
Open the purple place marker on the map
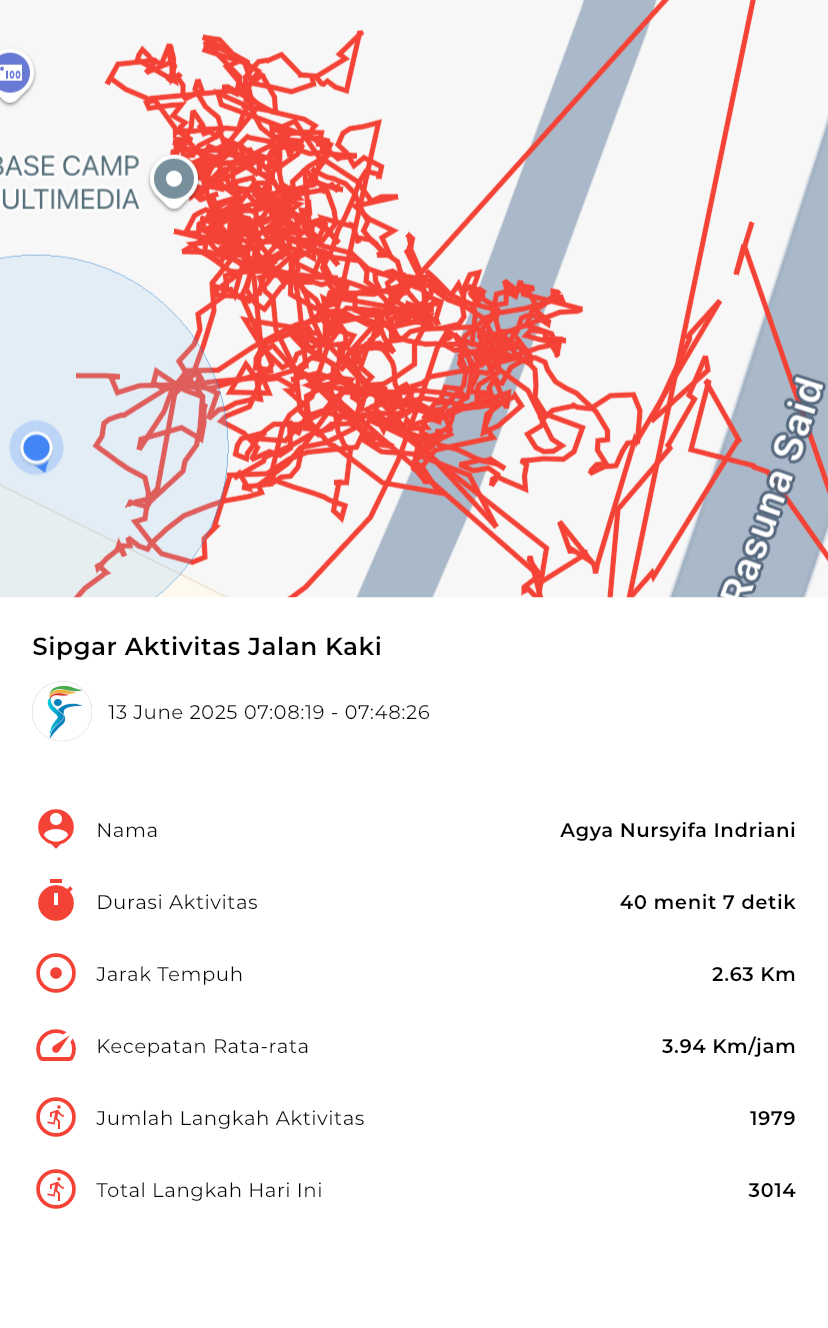12,74
